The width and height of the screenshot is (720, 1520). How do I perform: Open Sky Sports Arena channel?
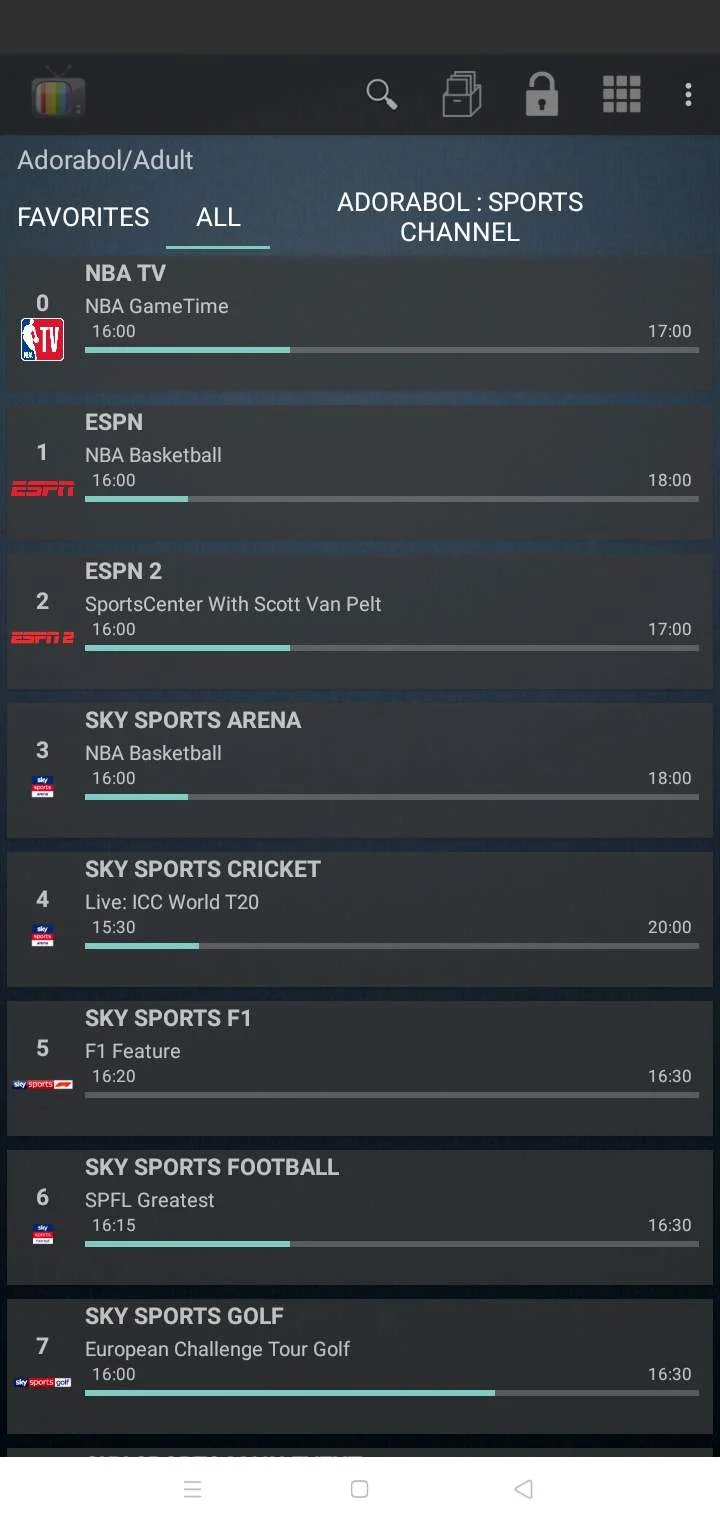point(360,769)
